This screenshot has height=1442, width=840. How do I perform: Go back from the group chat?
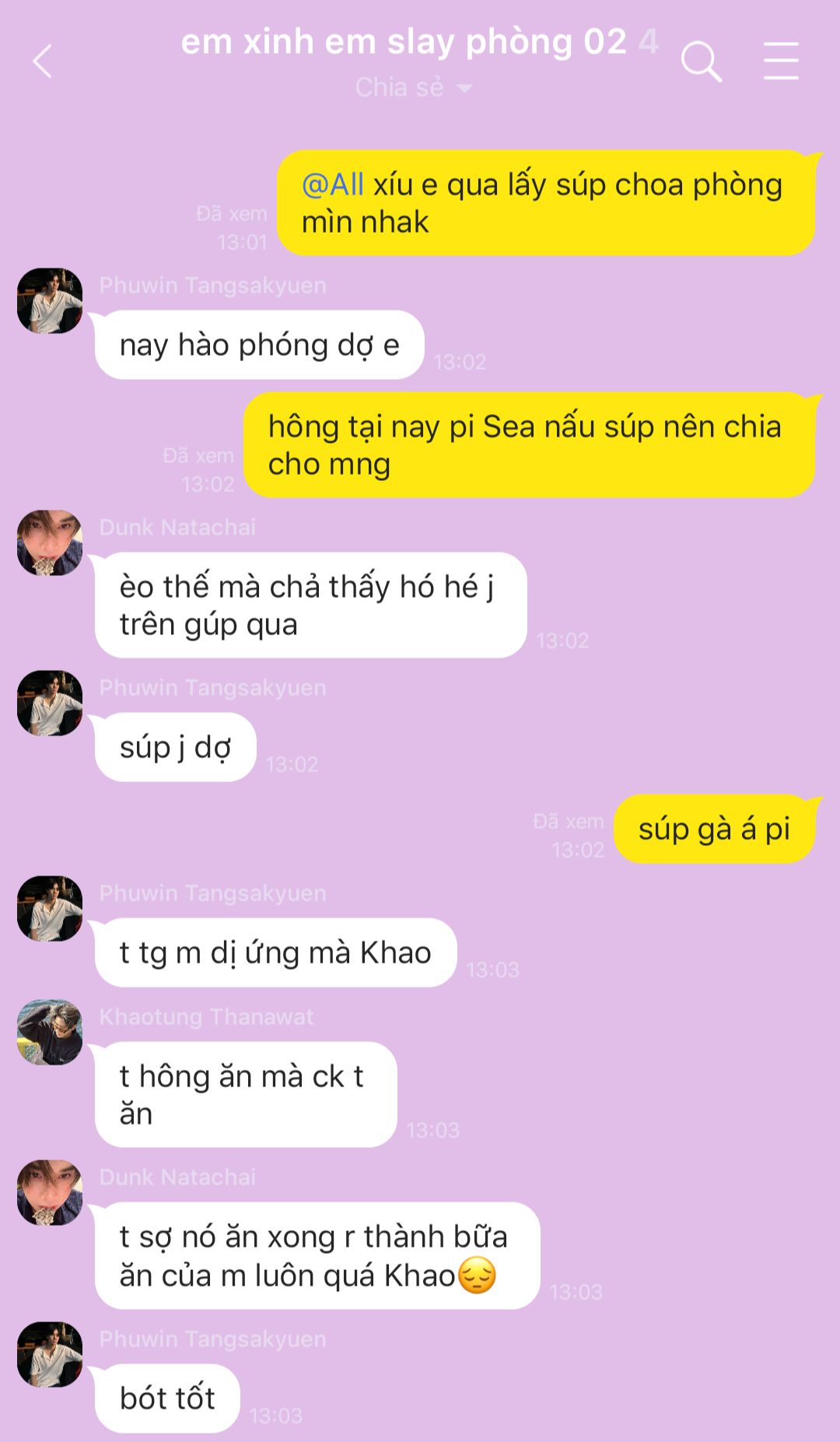43,61
